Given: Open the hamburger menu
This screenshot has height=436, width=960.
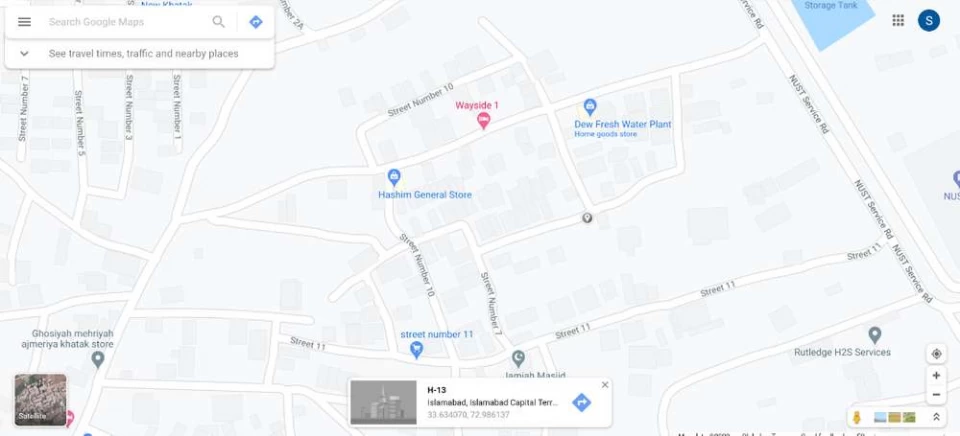Looking at the screenshot, I should click(x=25, y=22).
